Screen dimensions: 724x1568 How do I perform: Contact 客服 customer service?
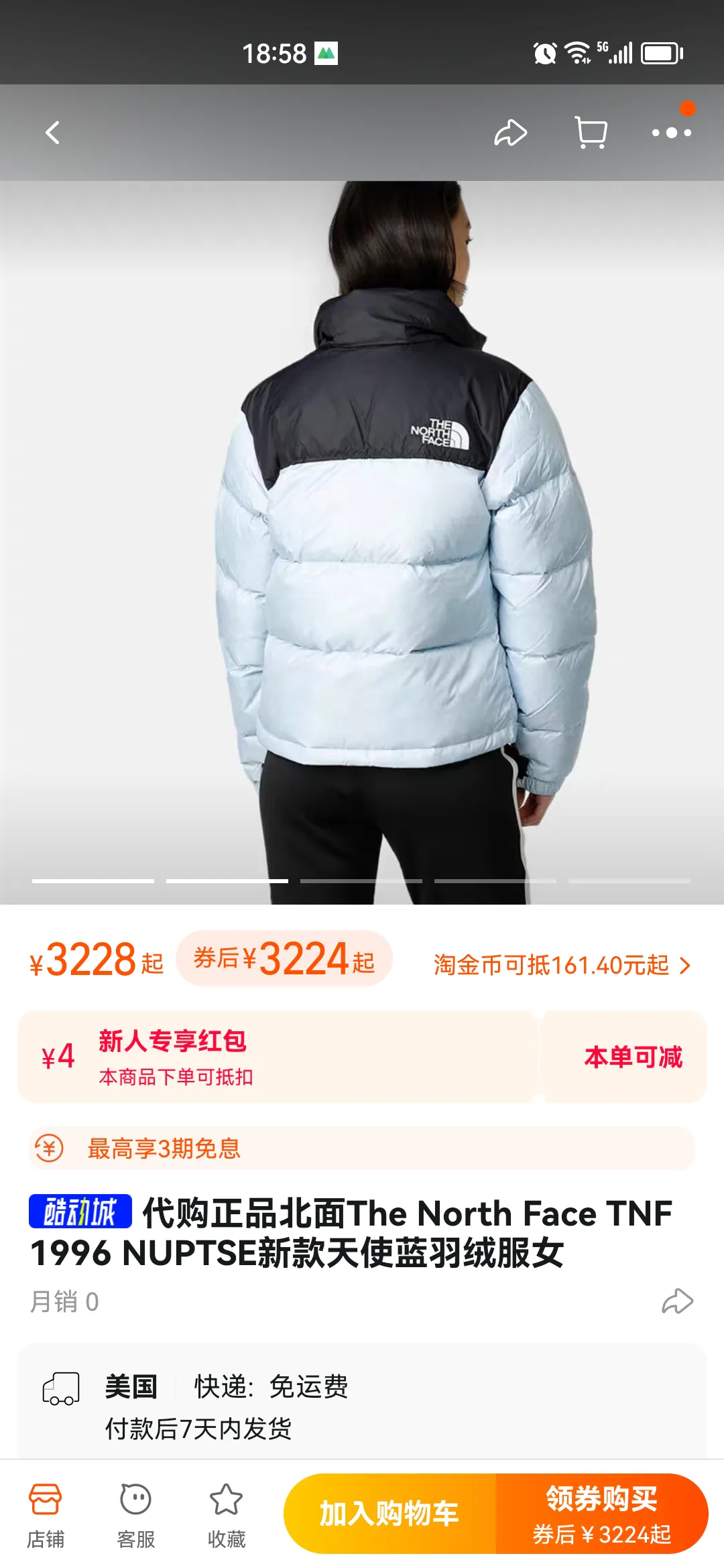coord(136,1514)
